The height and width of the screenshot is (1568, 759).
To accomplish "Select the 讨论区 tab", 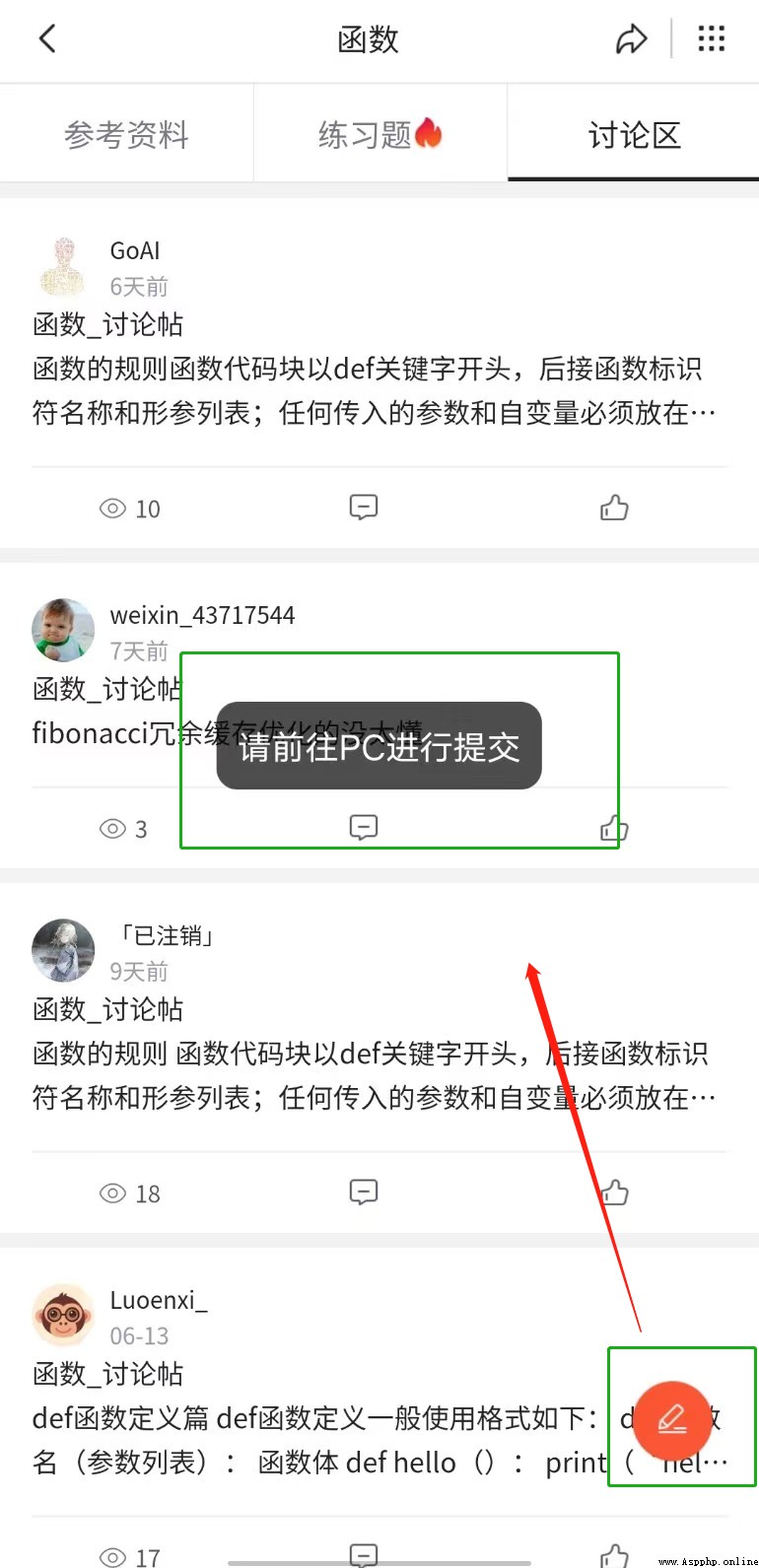I will (634, 135).
